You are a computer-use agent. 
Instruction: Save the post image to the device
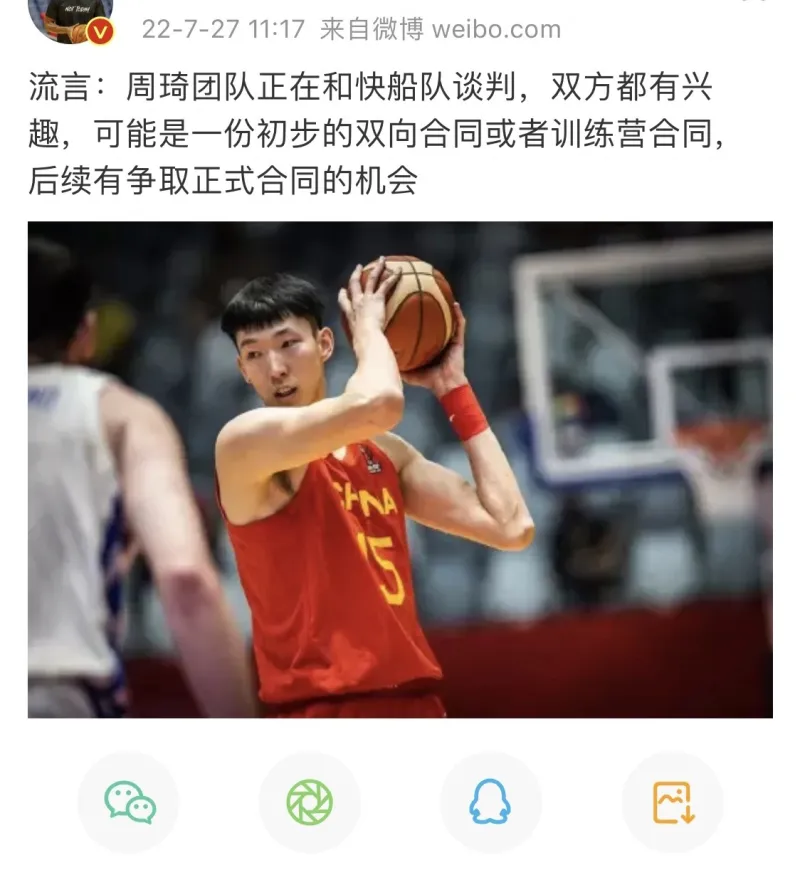672,802
